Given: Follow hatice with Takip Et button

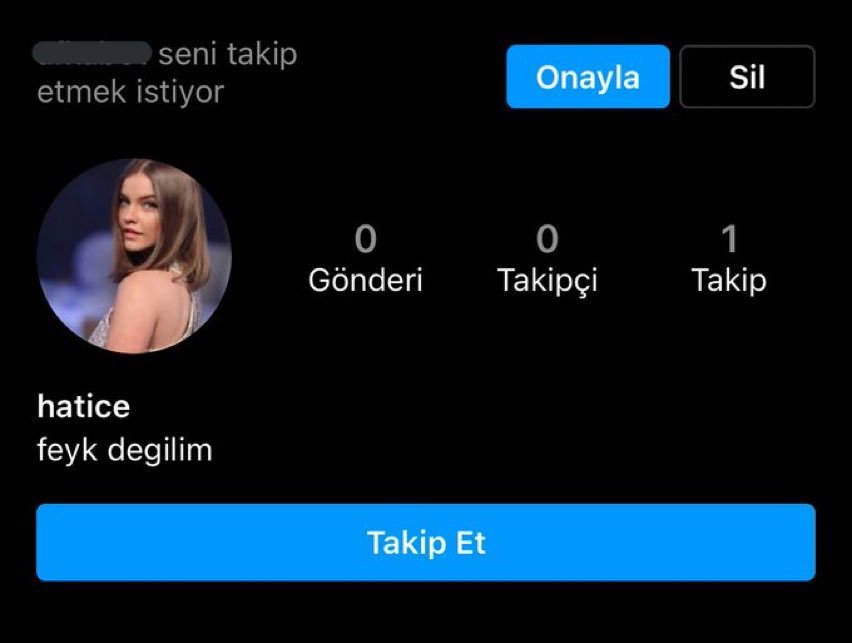Looking at the screenshot, I should 426,542.
